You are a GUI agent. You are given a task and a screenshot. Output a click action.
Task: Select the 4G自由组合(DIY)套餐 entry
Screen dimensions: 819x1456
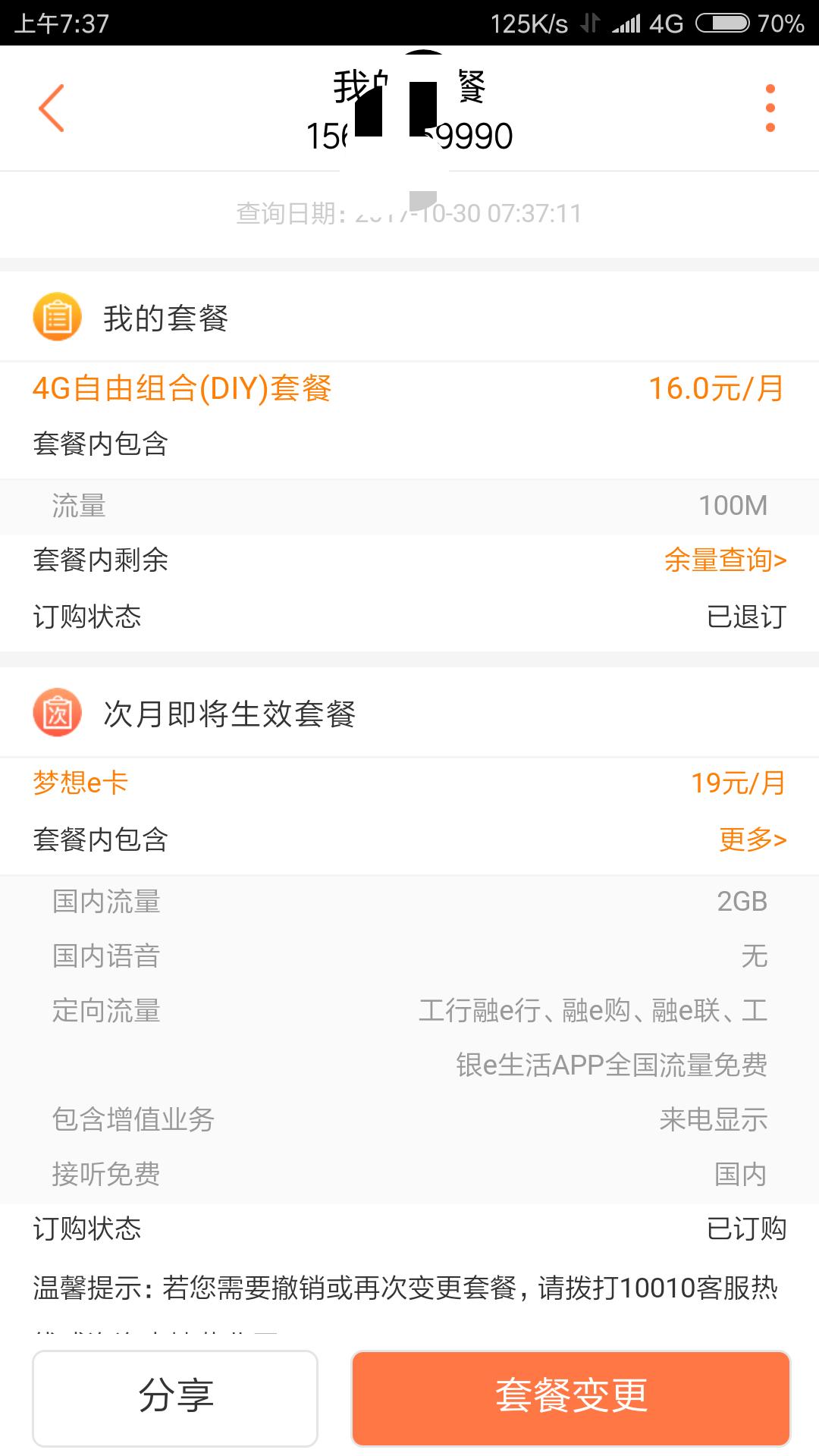[x=184, y=388]
